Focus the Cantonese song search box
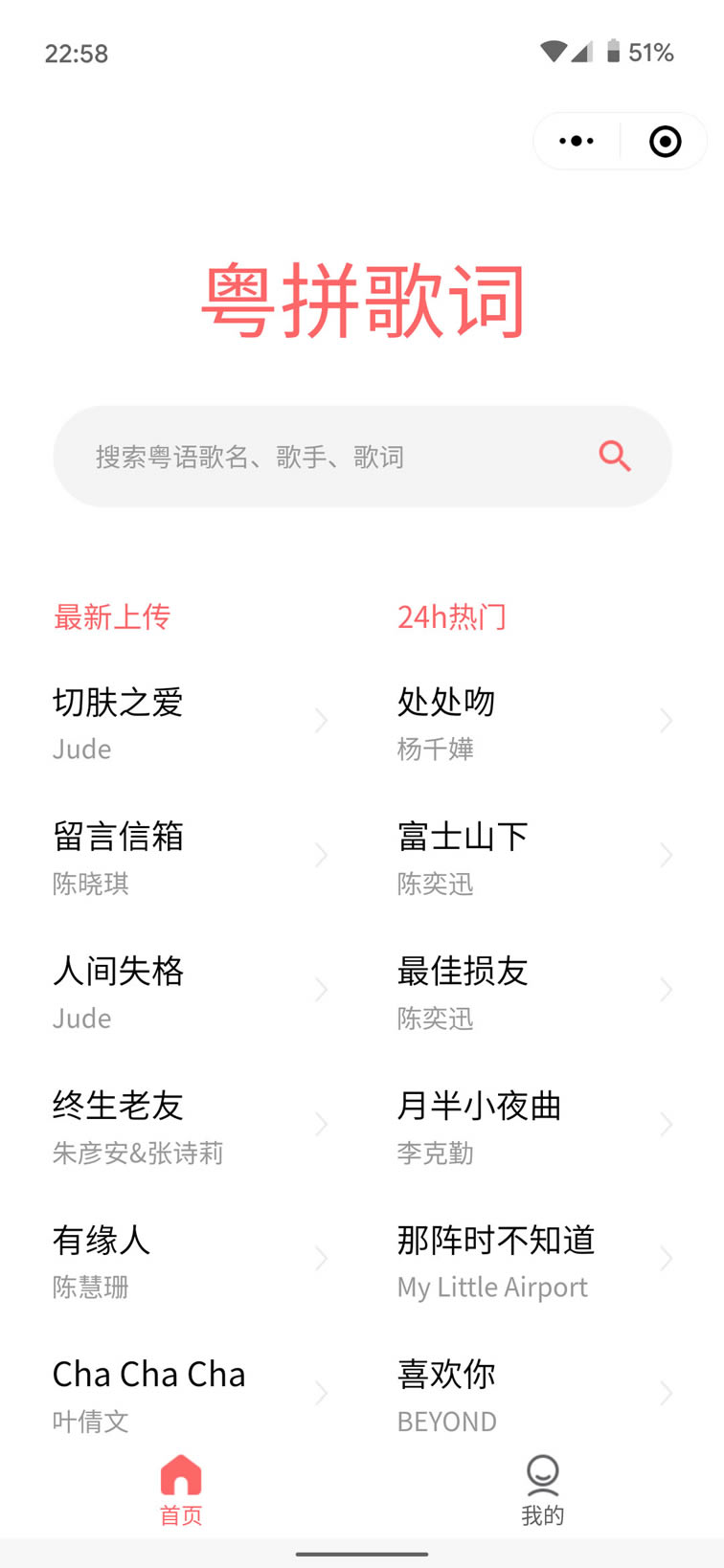 pos(362,457)
